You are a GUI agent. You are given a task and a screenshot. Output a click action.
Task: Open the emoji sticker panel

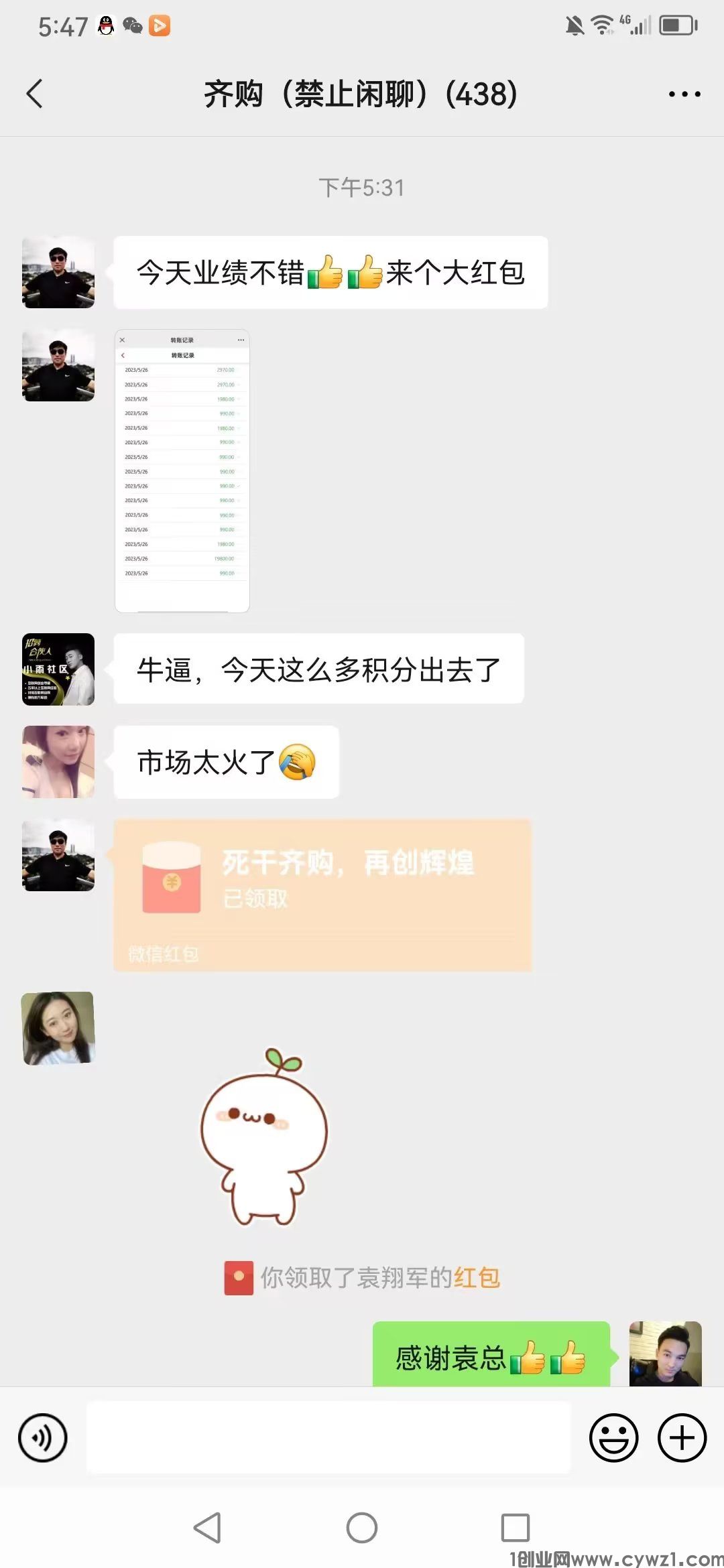click(x=613, y=1438)
